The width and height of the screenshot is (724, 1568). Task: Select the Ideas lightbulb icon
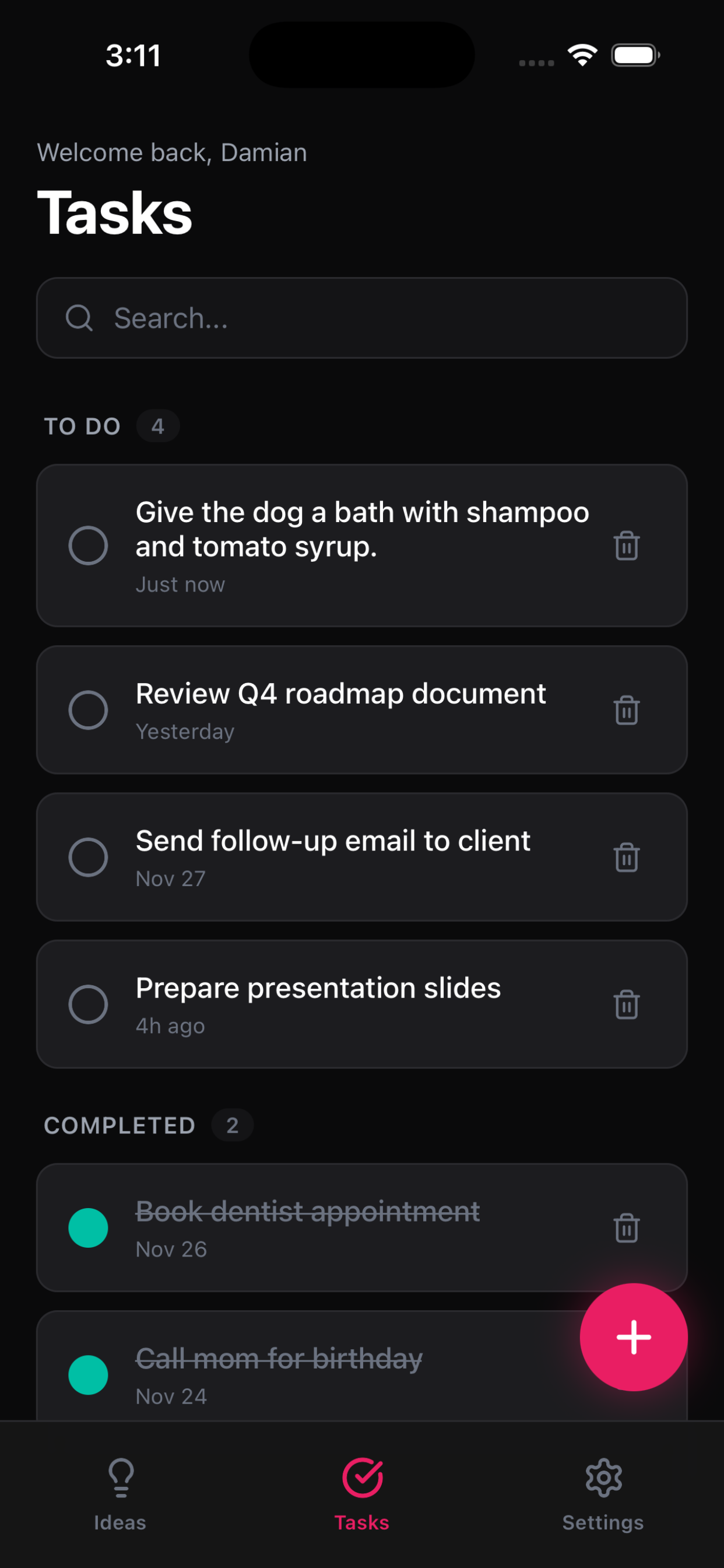point(120,1478)
